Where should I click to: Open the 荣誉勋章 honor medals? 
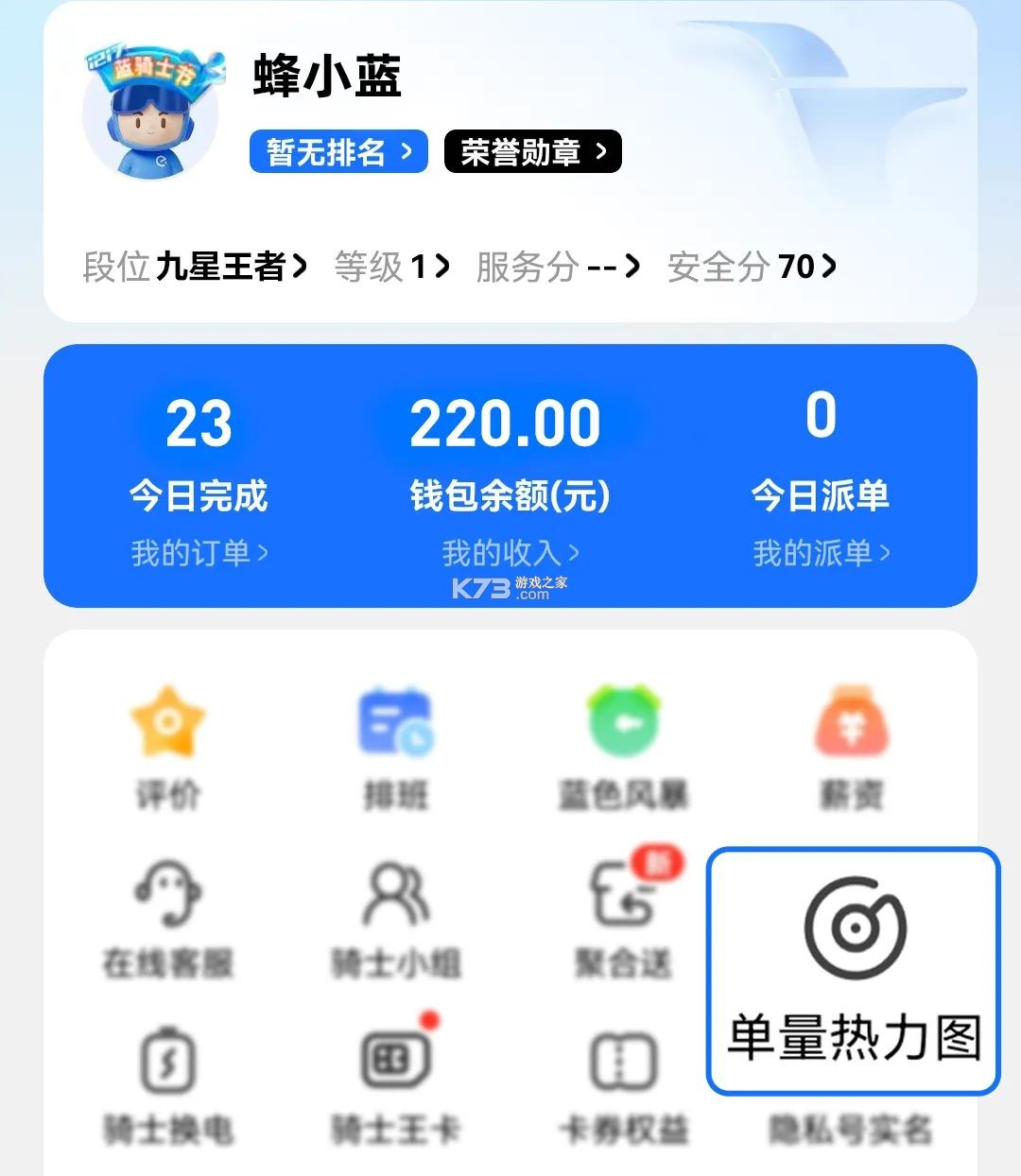532,150
